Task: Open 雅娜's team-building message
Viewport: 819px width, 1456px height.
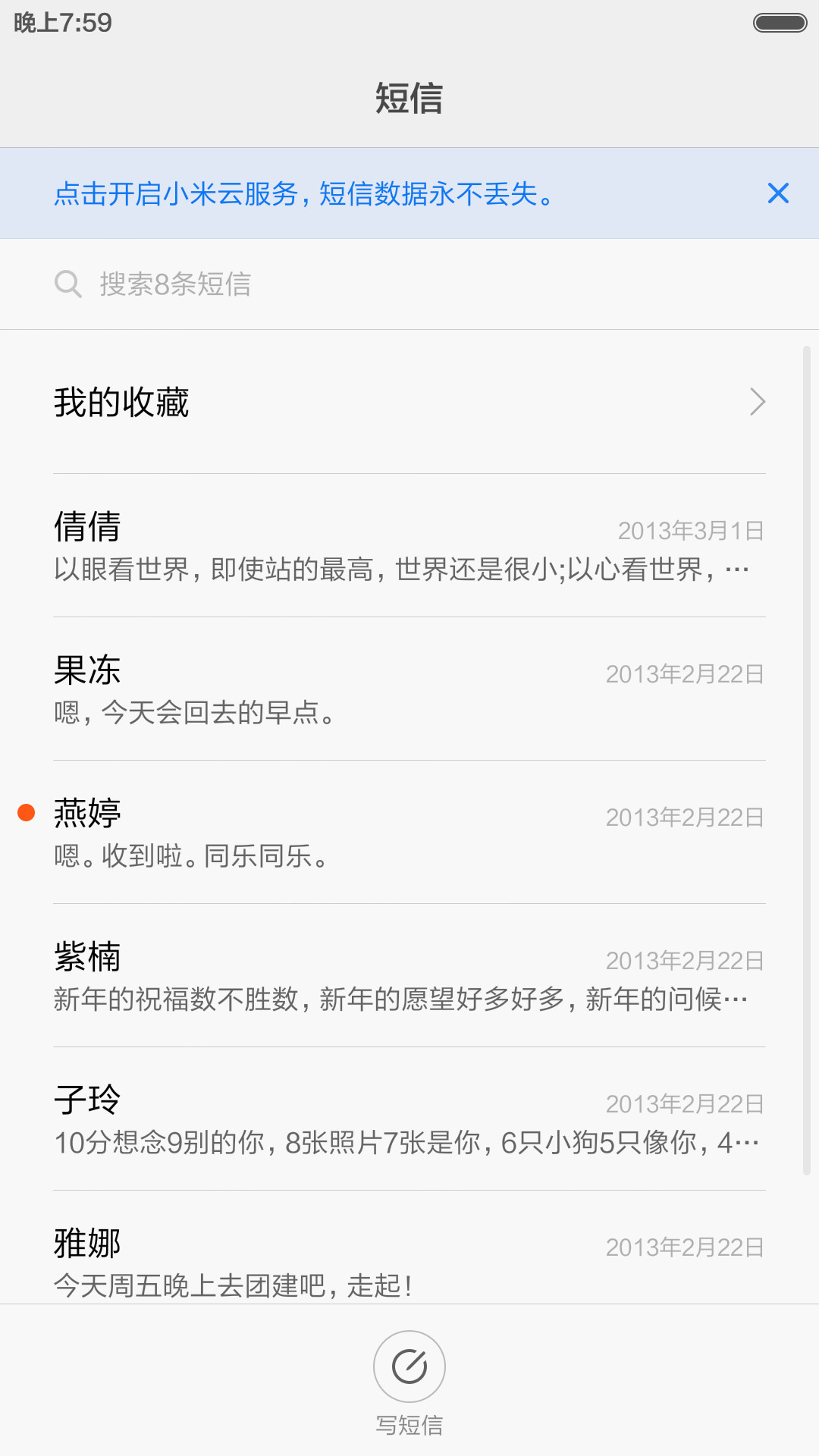Action: [409, 1248]
